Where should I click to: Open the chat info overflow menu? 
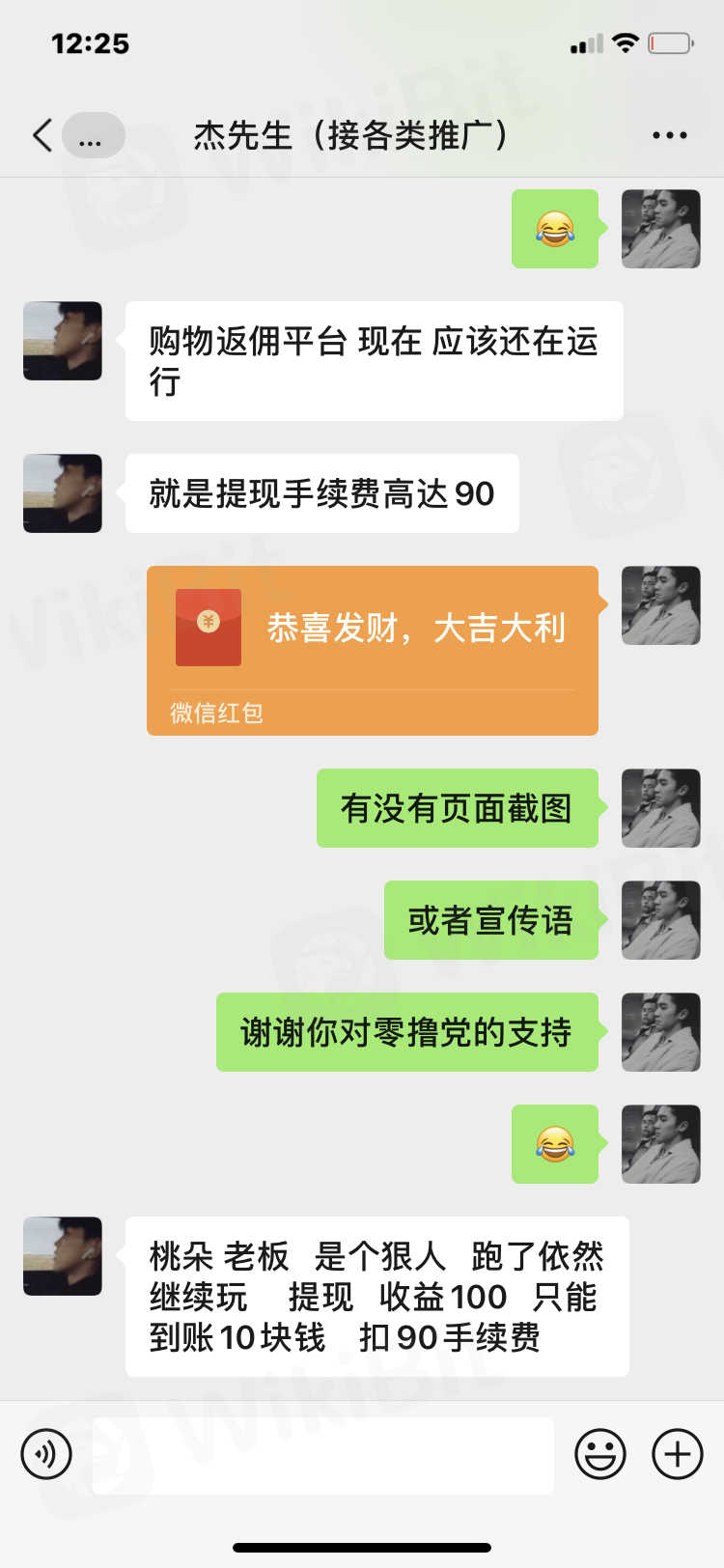669,135
